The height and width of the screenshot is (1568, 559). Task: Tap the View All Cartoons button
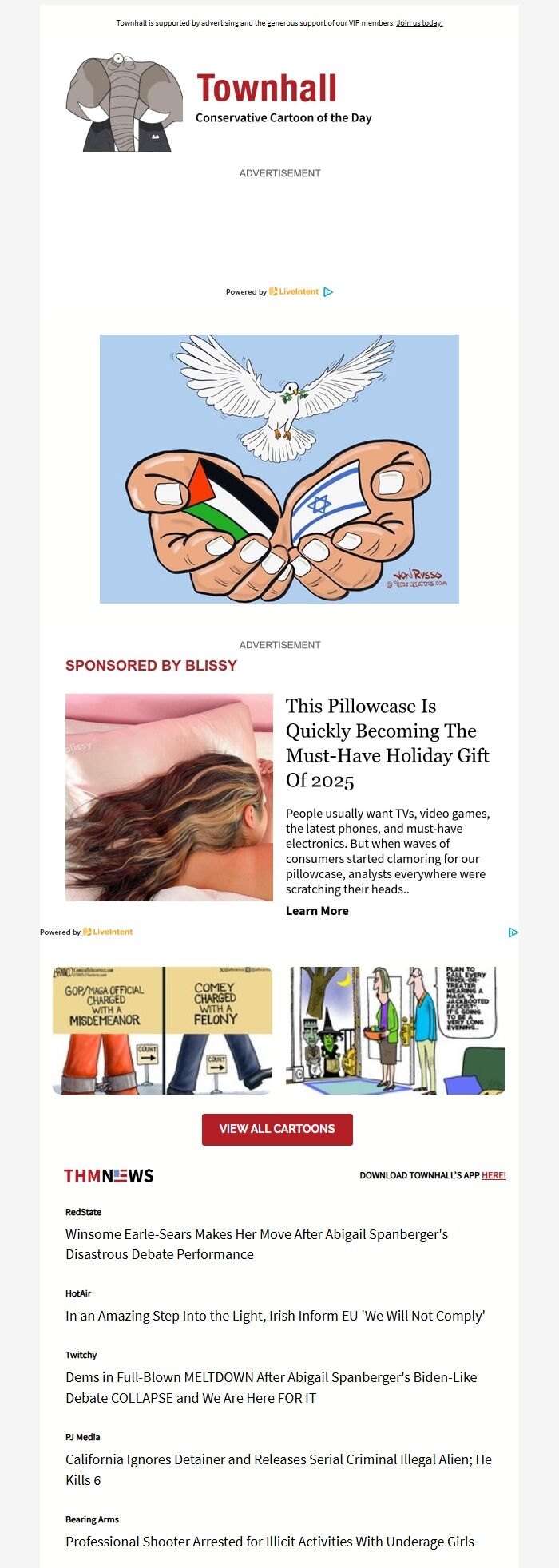277,1129
